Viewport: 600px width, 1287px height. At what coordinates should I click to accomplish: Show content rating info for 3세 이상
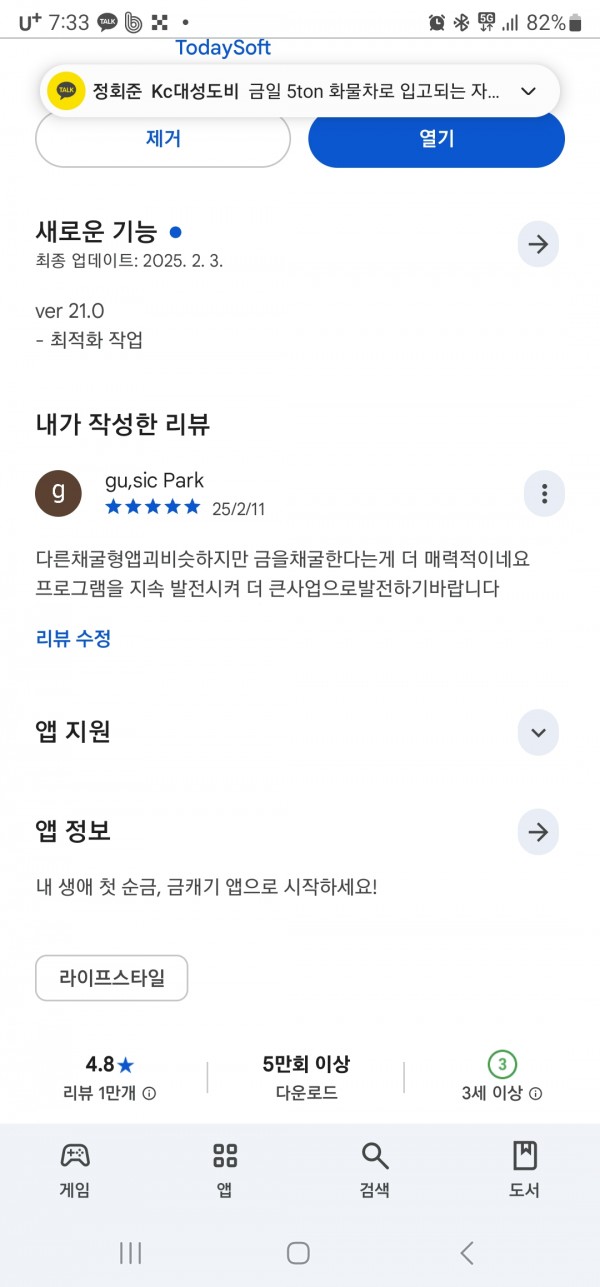536,1094
